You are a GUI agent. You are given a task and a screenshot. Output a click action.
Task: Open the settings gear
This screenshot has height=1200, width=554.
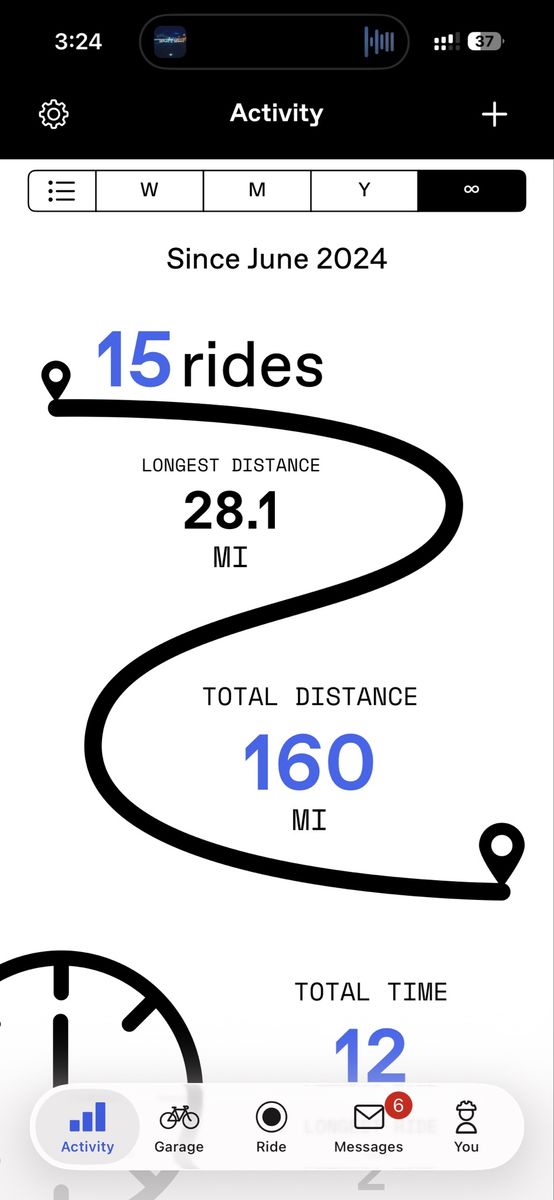point(54,114)
